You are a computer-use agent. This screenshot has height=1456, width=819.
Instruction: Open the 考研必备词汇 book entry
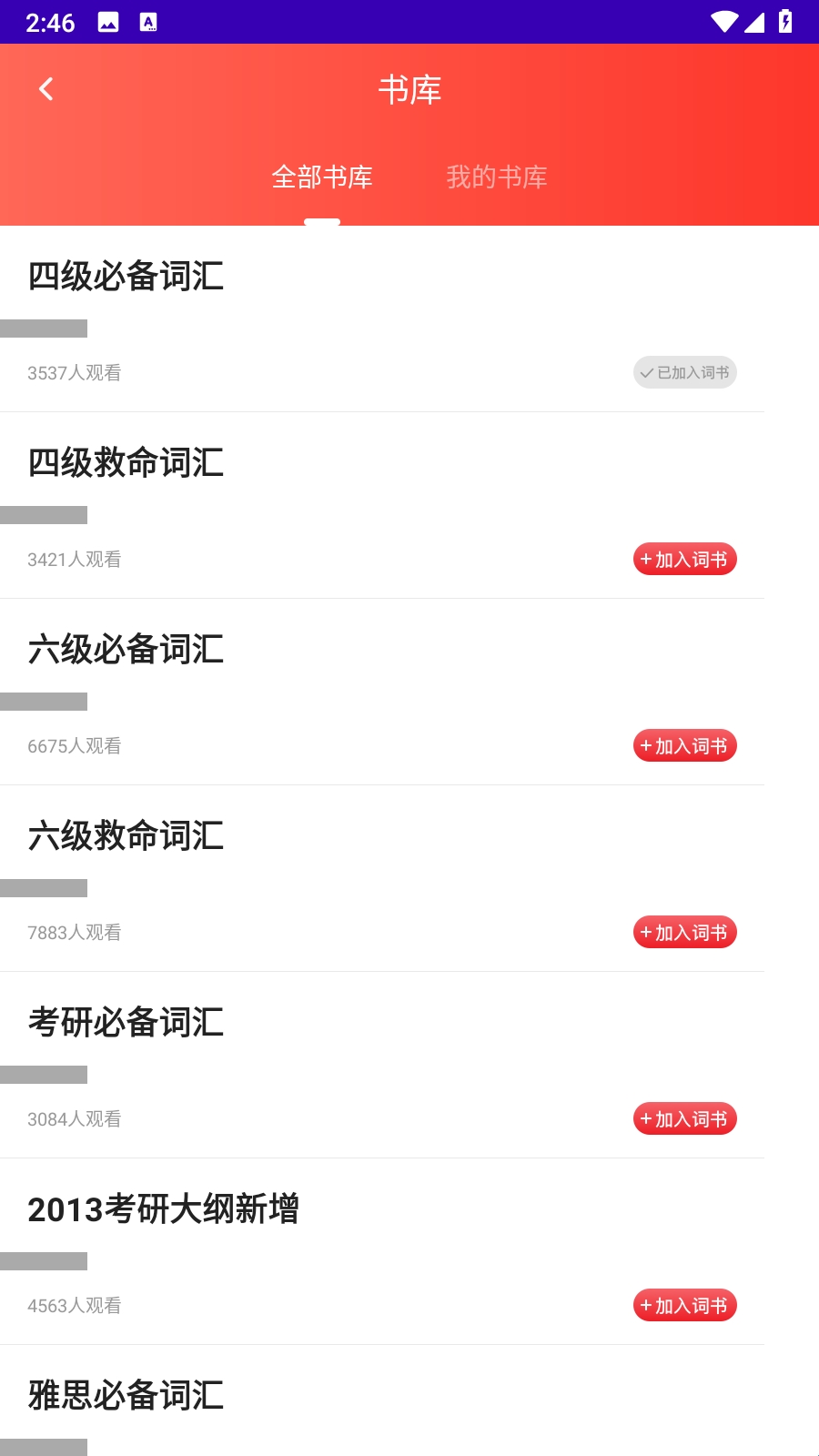click(x=382, y=1065)
